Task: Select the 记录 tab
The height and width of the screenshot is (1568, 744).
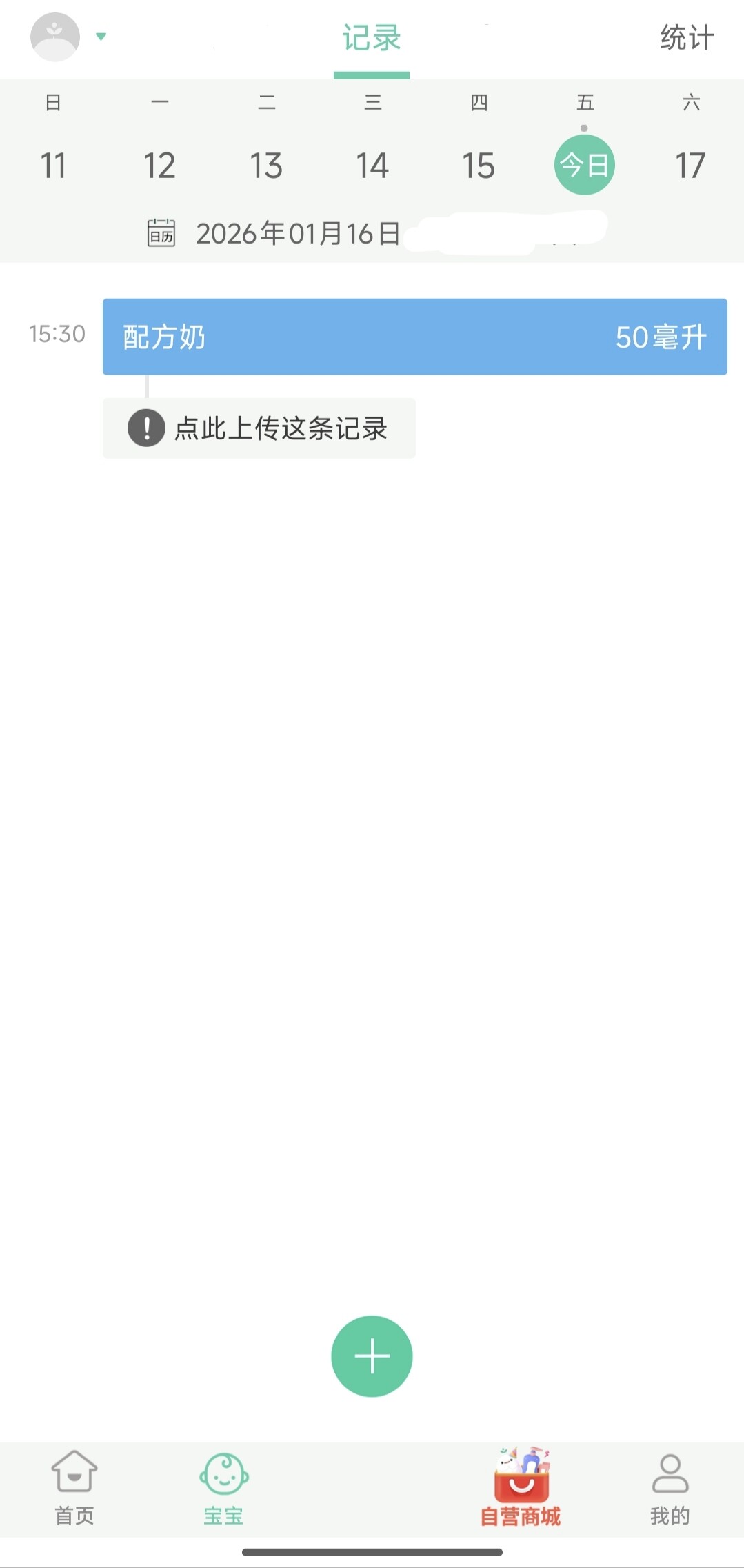Action: tap(372, 39)
